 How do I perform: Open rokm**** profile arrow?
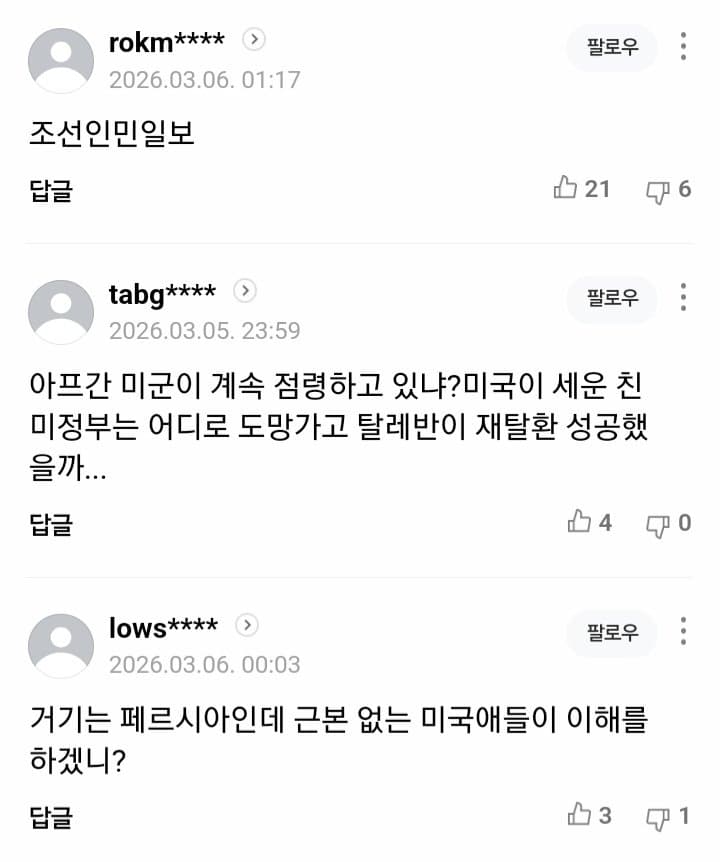(x=254, y=40)
